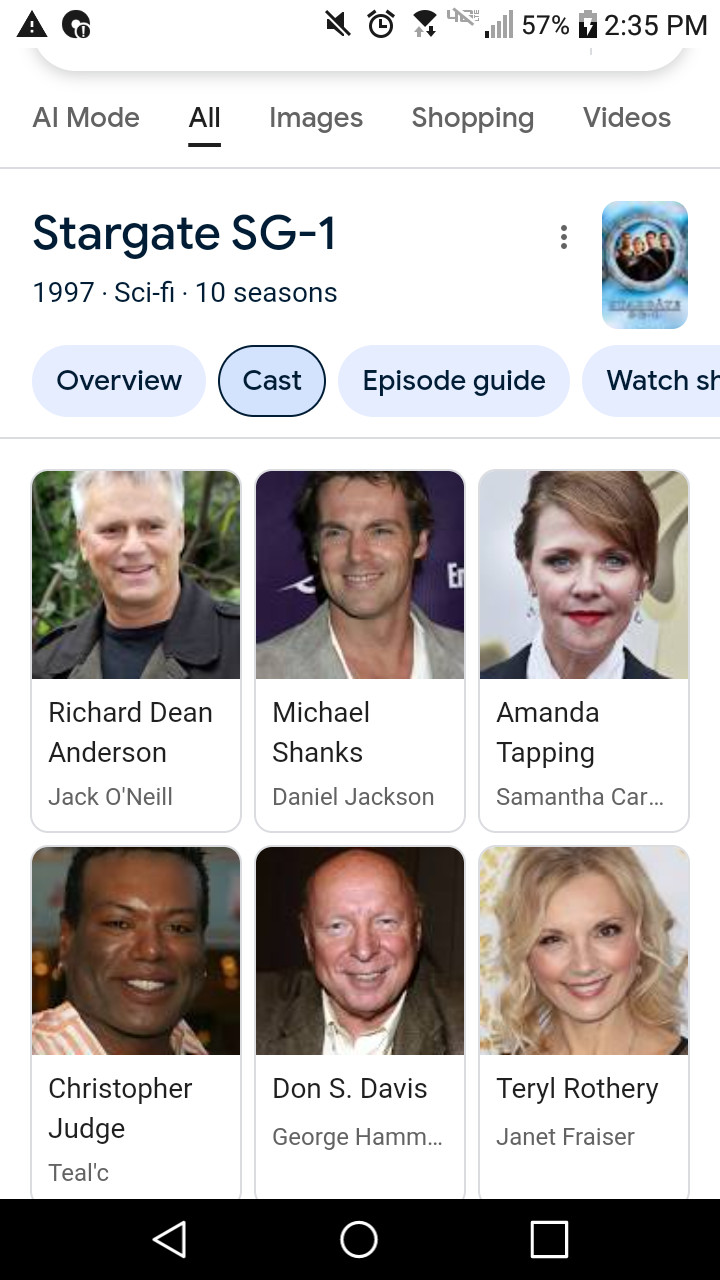The width and height of the screenshot is (720, 1280).
Task: Select the Overview chip
Action: (x=119, y=381)
